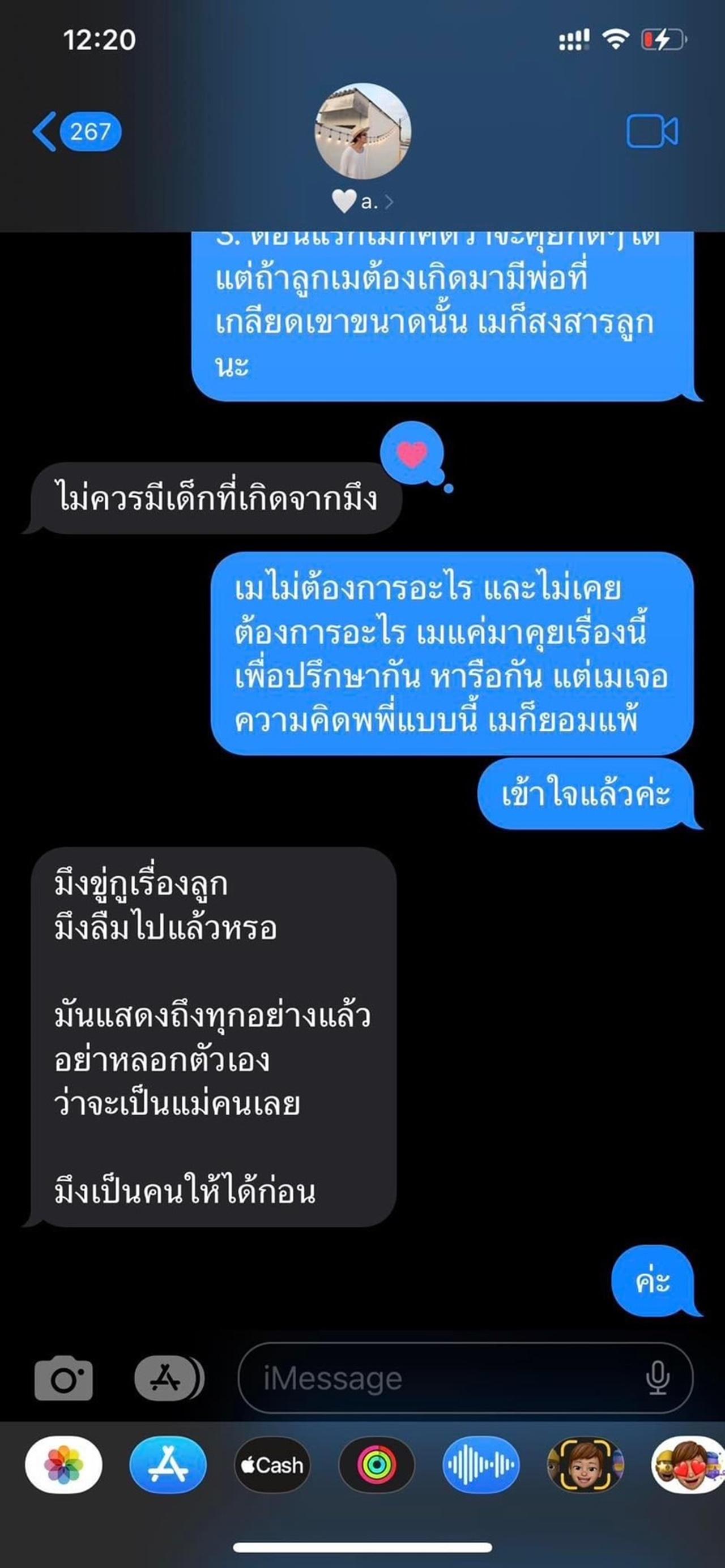Open the Photos app in the drawer
Screen dimensions: 725x1568
tap(63, 1464)
